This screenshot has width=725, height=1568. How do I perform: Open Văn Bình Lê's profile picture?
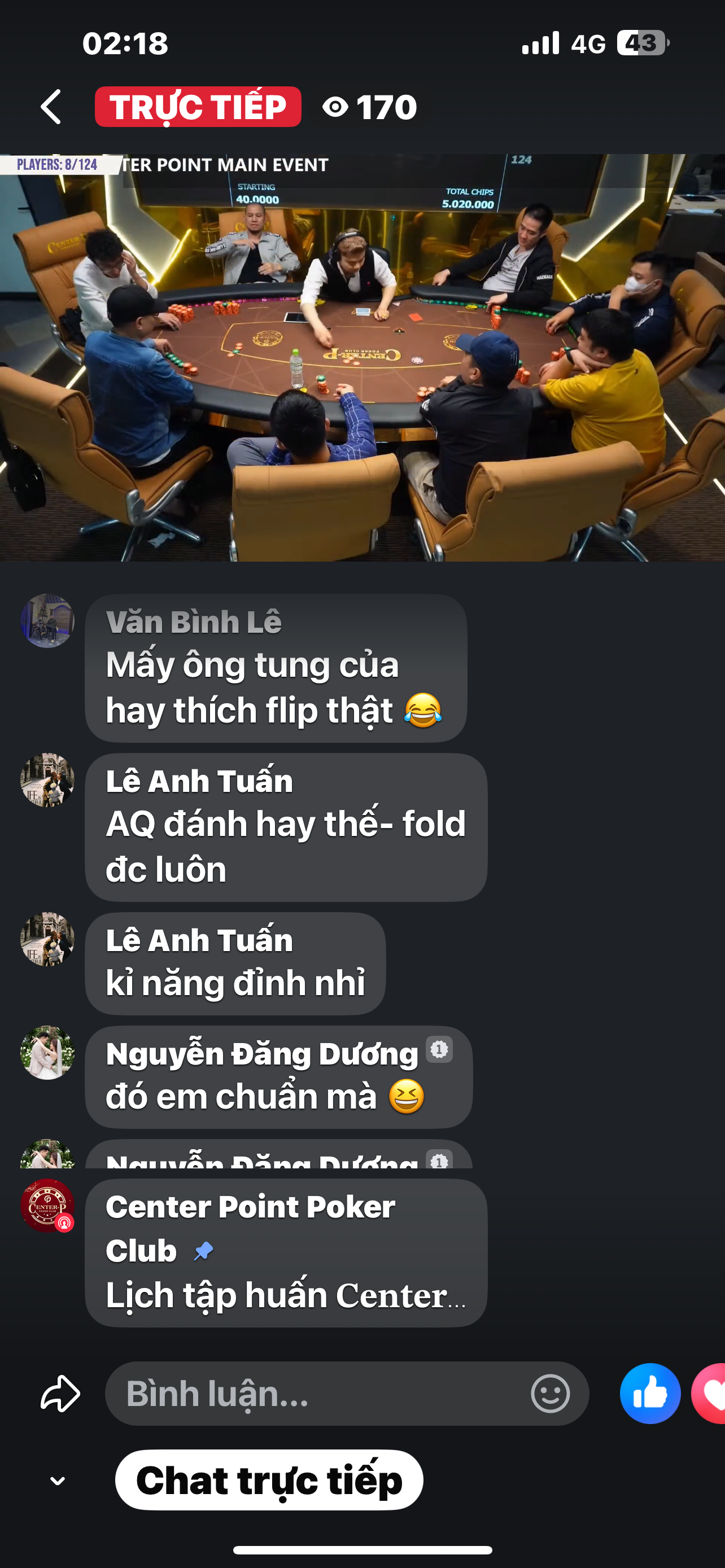point(47,621)
